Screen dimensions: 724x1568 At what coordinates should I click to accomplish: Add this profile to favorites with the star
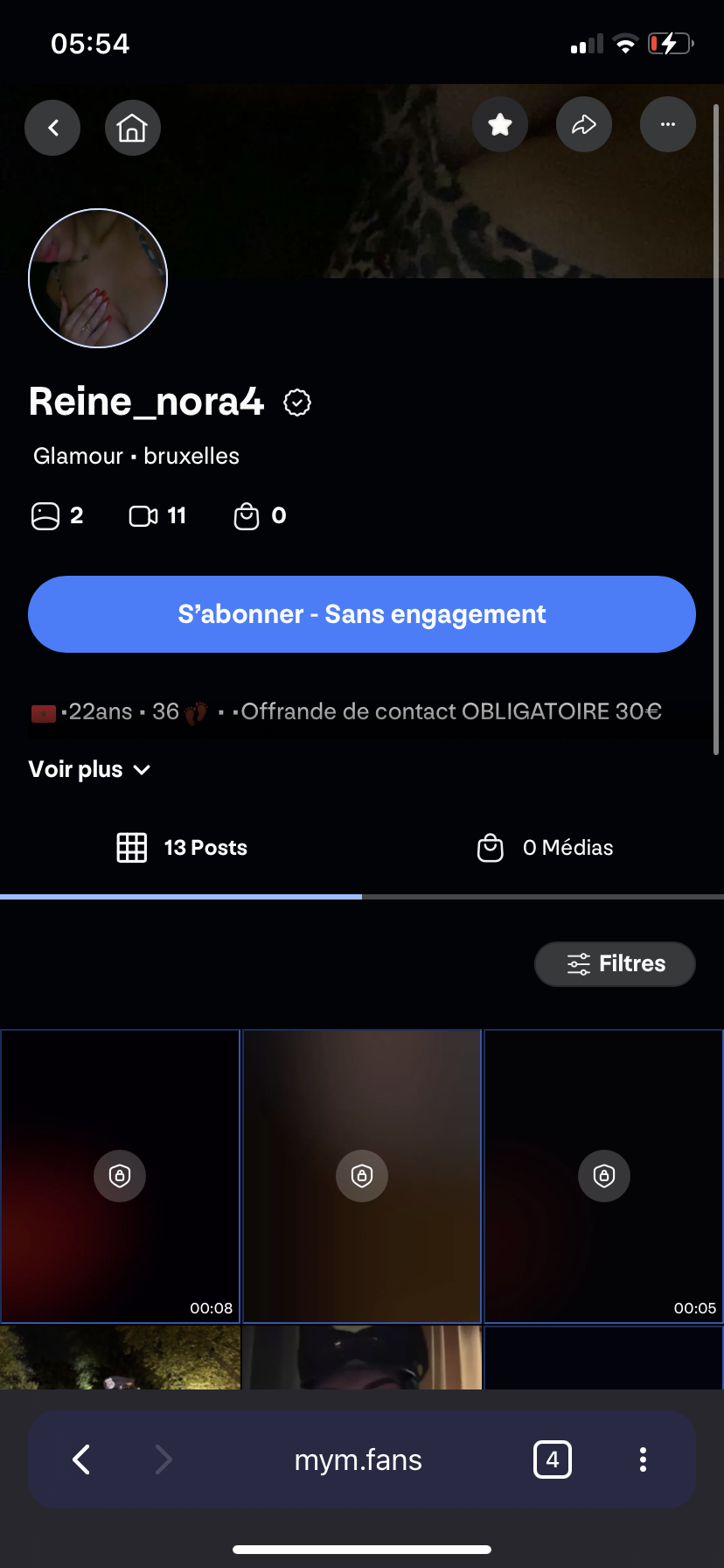tap(500, 124)
